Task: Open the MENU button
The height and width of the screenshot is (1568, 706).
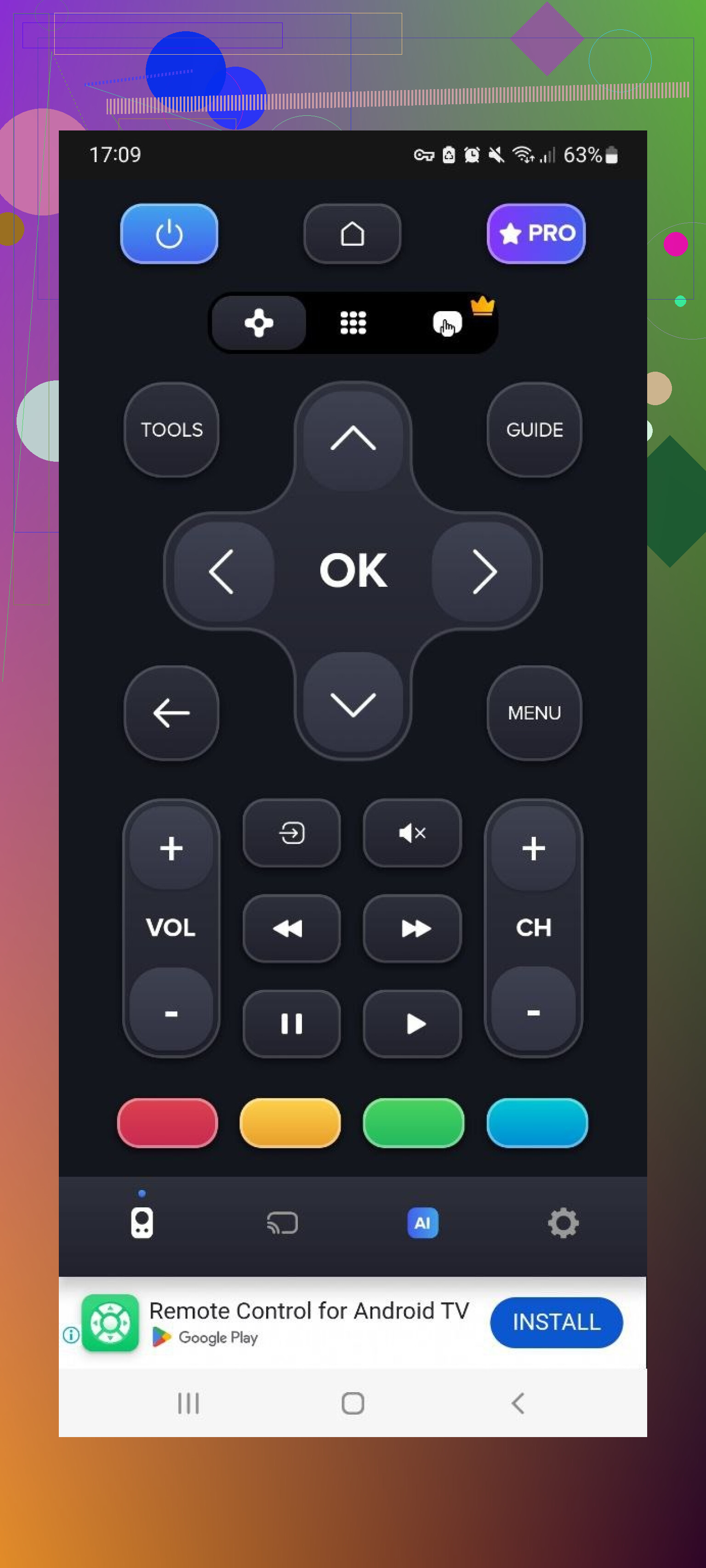Action: point(534,713)
